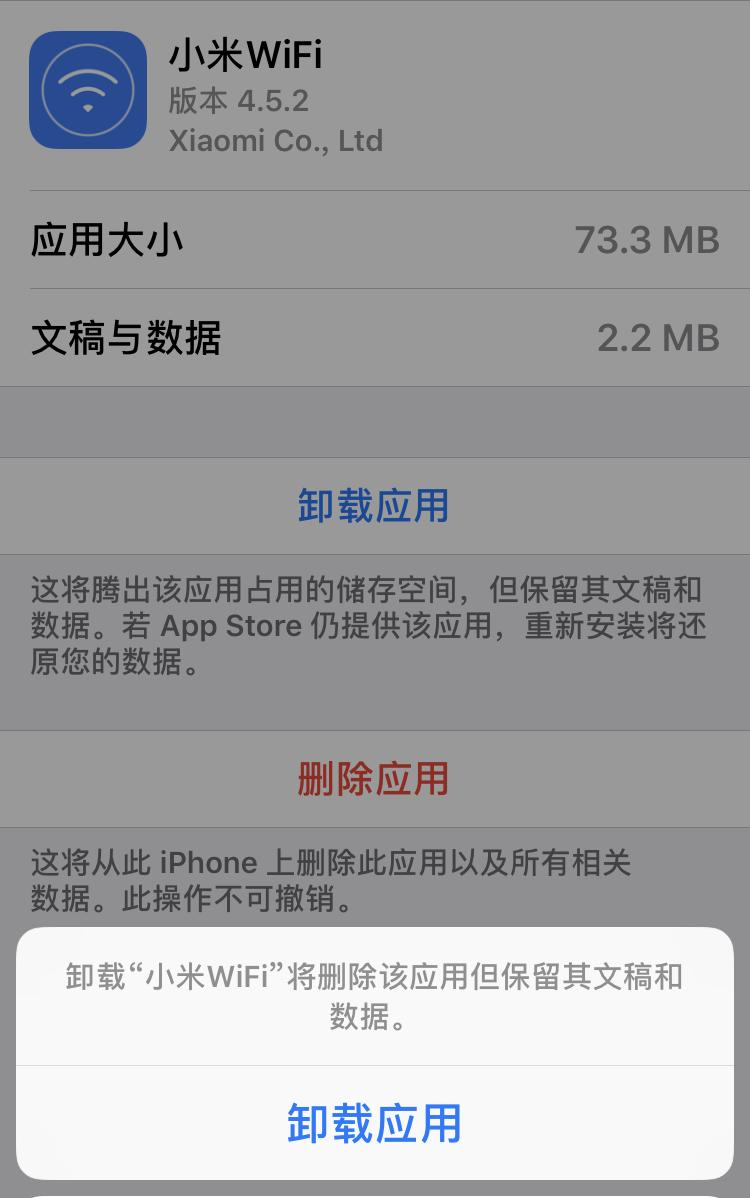Tap the blue WiFi symbol inside the app icon
Image resolution: width=750 pixels, height=1198 pixels.
click(x=88, y=89)
